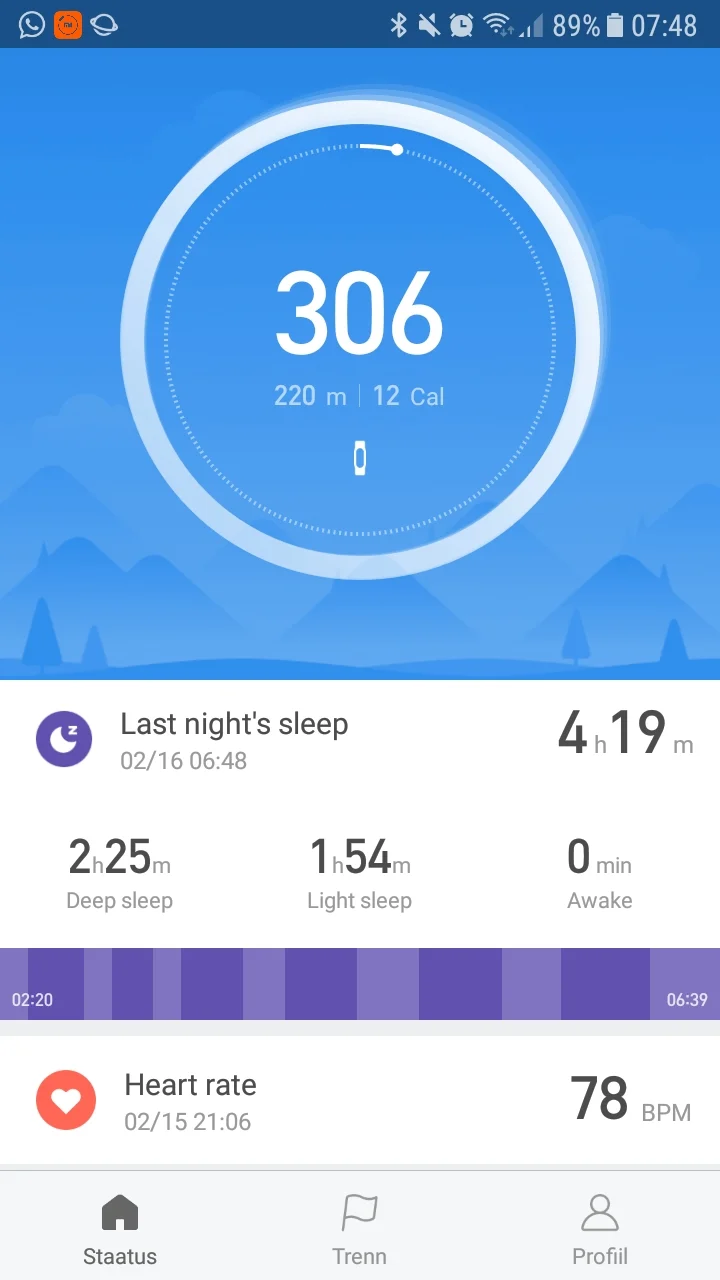Select the Trenn flag icon
Viewport: 720px width, 1280px height.
click(x=360, y=1211)
